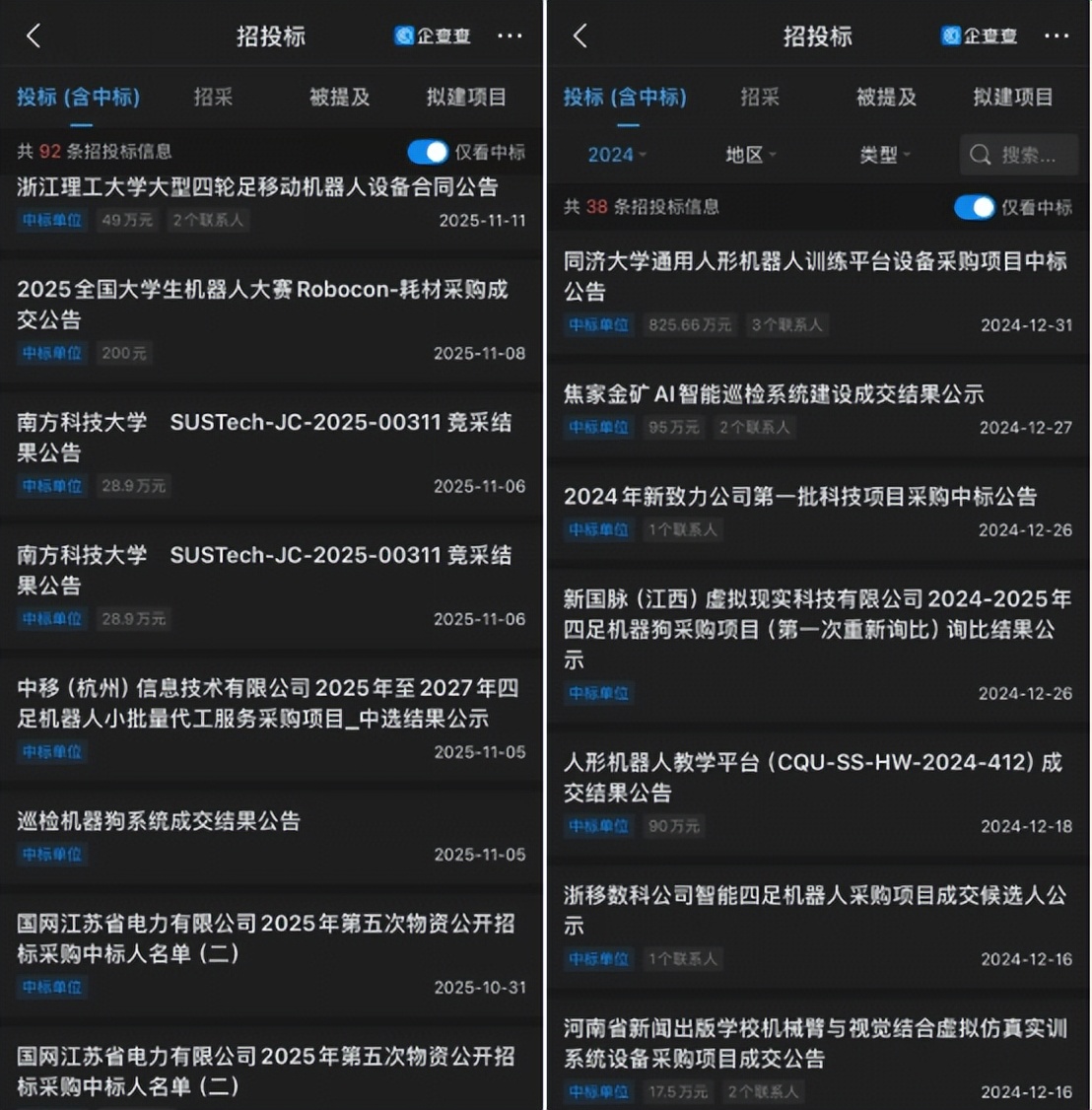1092x1110 pixels.
Task: Tap the back arrow on the right screen
Action: pyautogui.click(x=578, y=35)
